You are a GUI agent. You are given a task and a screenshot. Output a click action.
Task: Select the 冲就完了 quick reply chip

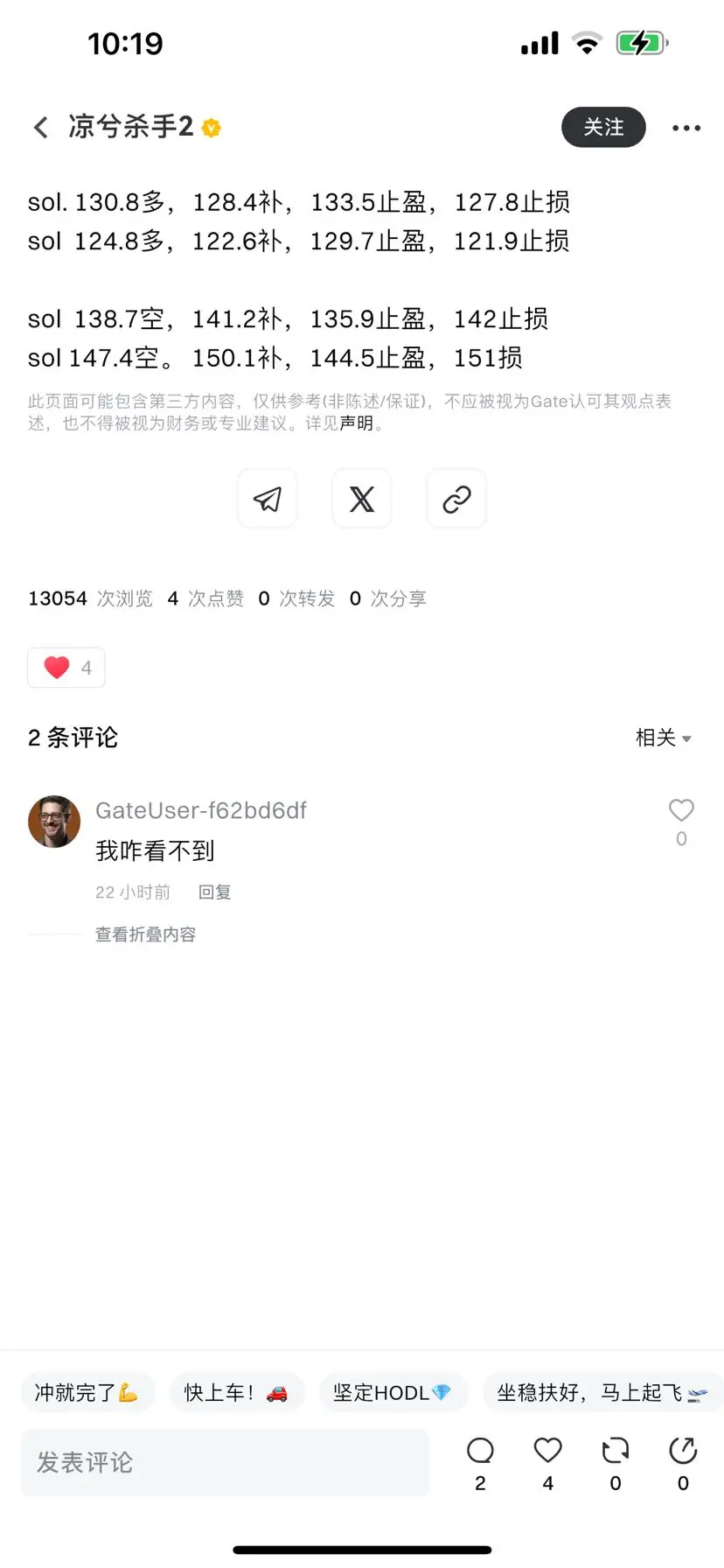(x=87, y=1392)
